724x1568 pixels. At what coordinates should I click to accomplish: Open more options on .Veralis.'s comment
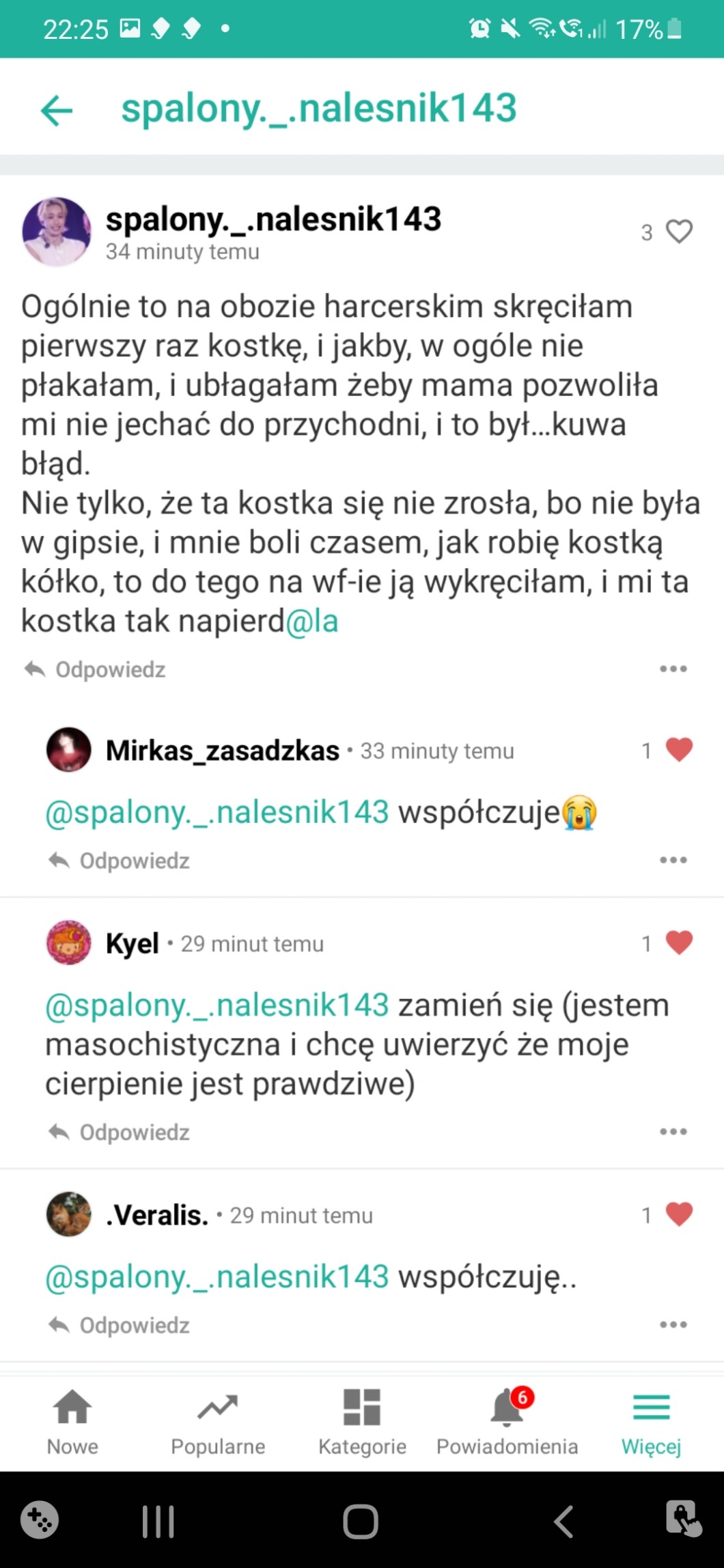673,1325
